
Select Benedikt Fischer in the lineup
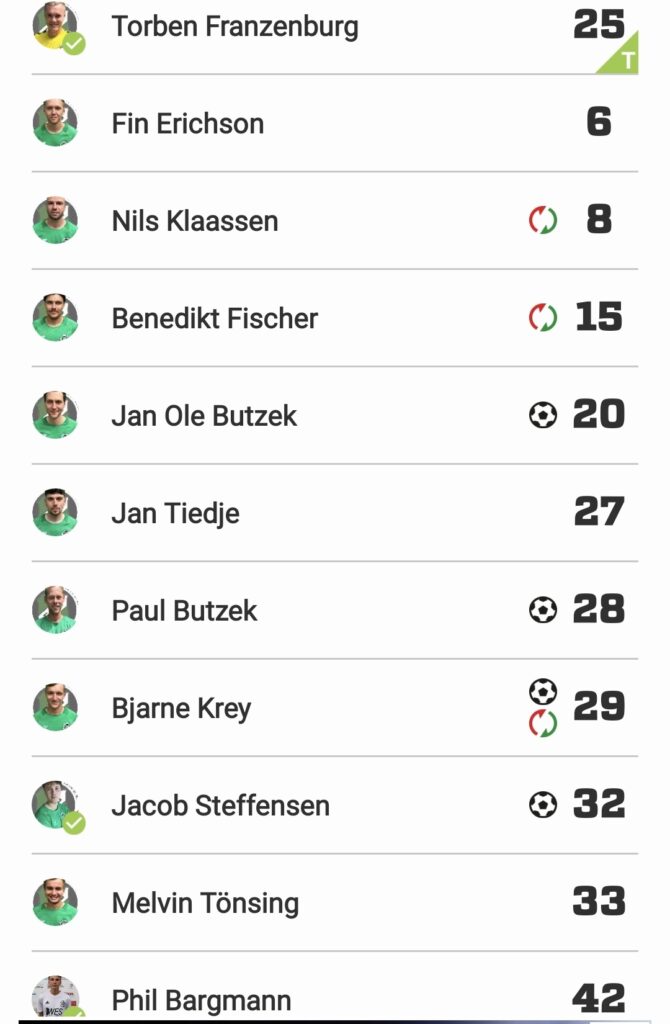pyautogui.click(x=214, y=319)
